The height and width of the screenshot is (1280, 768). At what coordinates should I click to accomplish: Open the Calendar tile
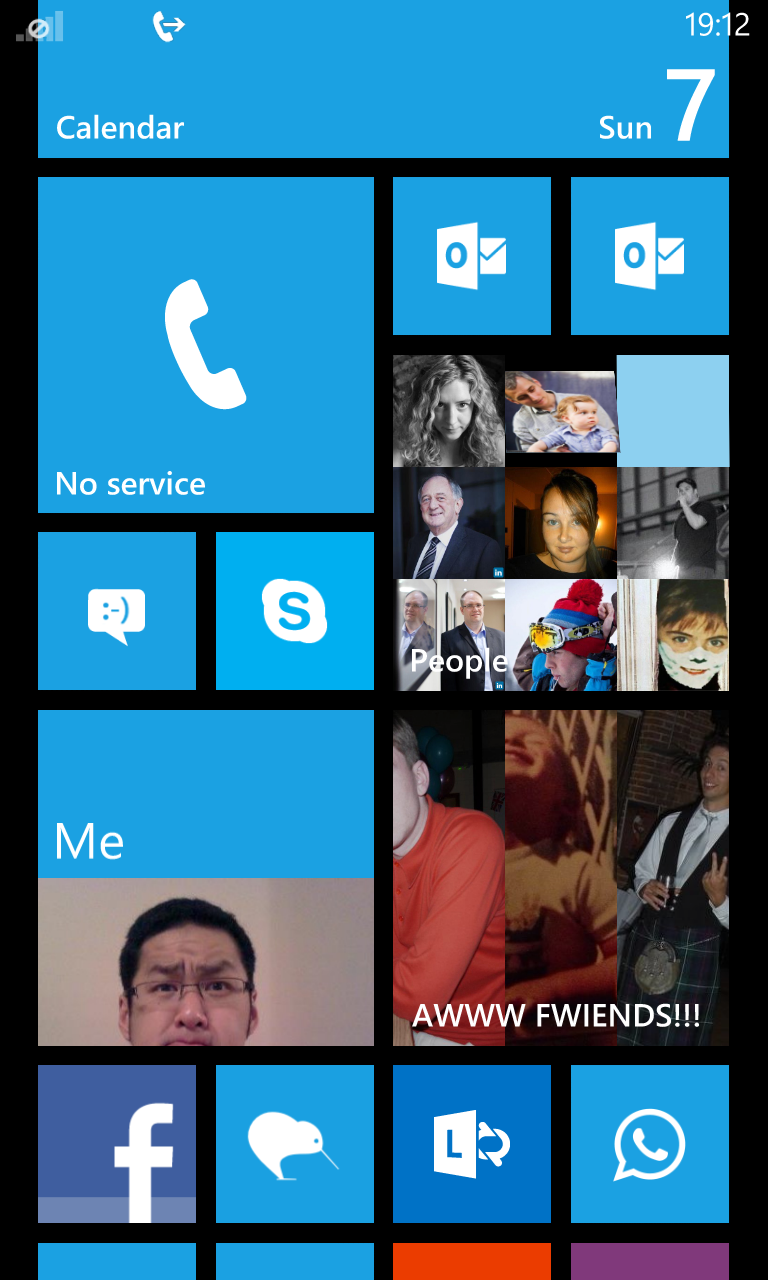[383, 100]
